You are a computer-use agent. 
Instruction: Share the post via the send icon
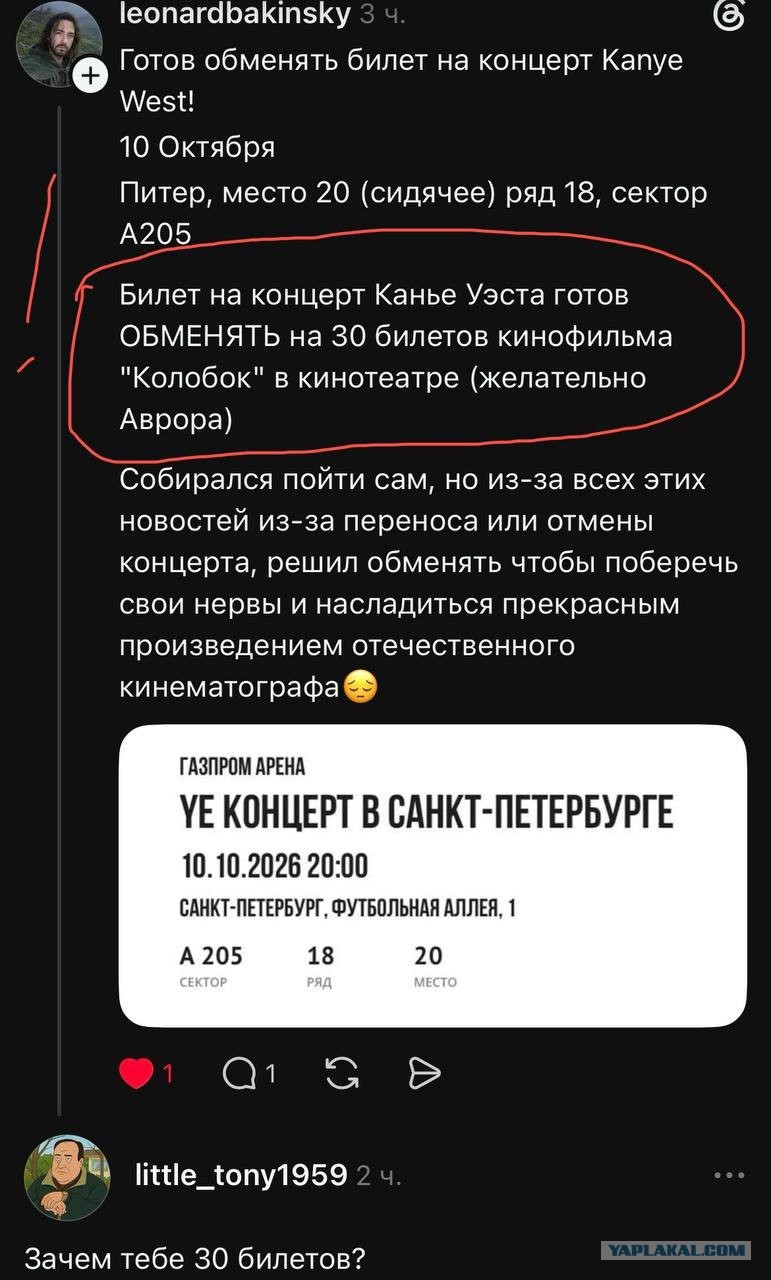(425, 1074)
